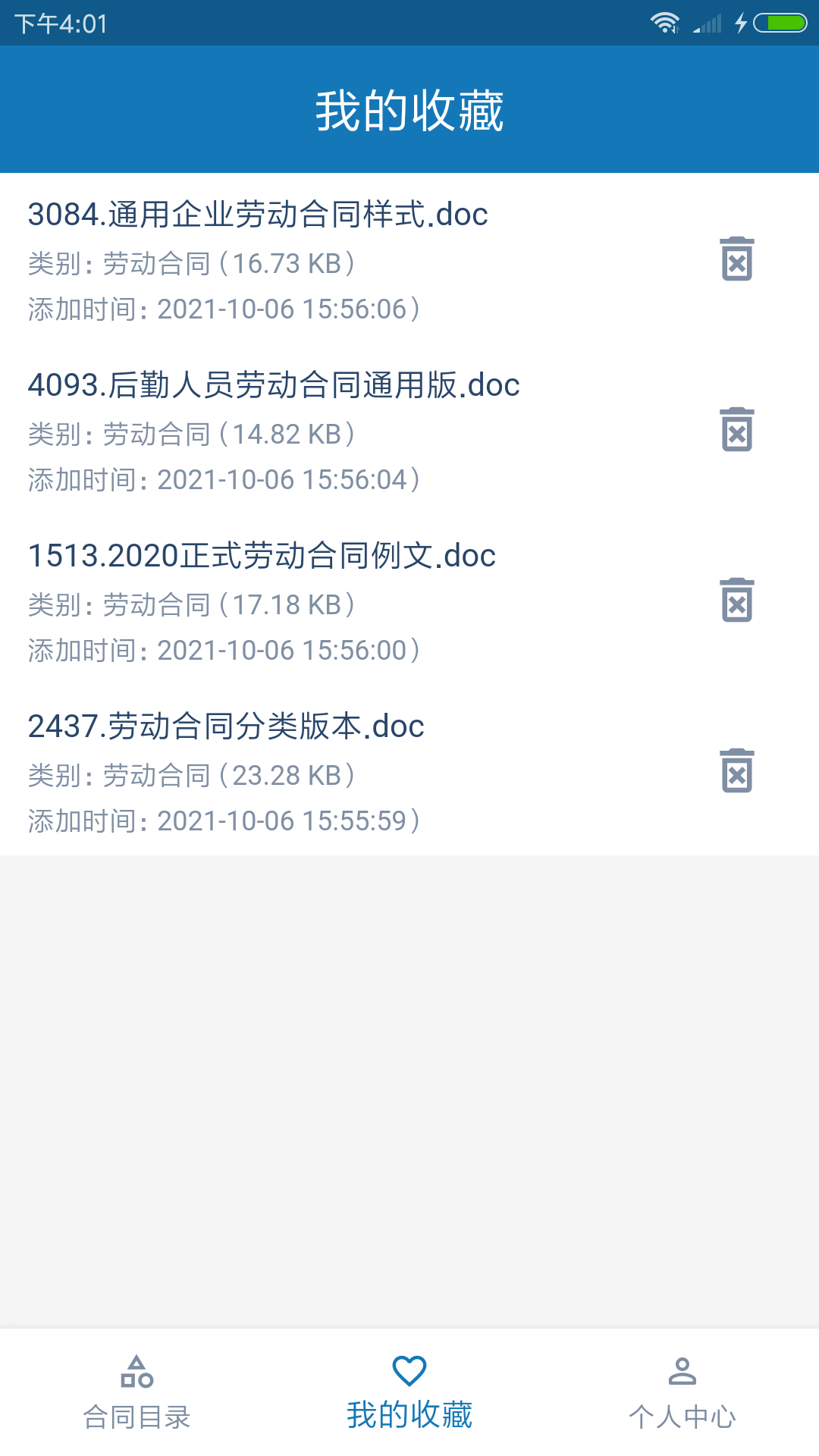The height and width of the screenshot is (1456, 819).
Task: Switch to the 合同目录 tab
Action: (x=136, y=1392)
